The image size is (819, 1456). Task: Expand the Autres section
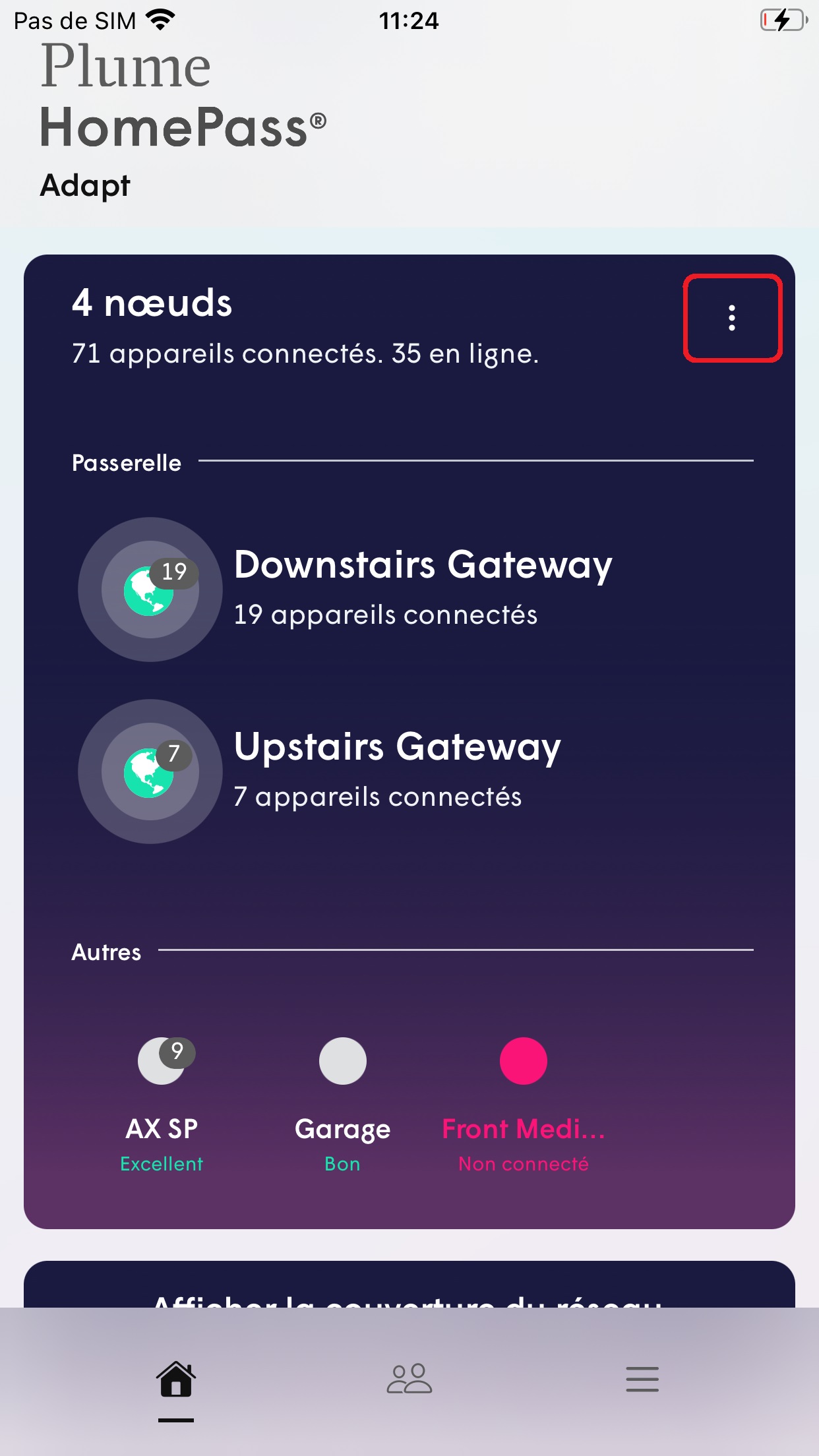tap(106, 952)
